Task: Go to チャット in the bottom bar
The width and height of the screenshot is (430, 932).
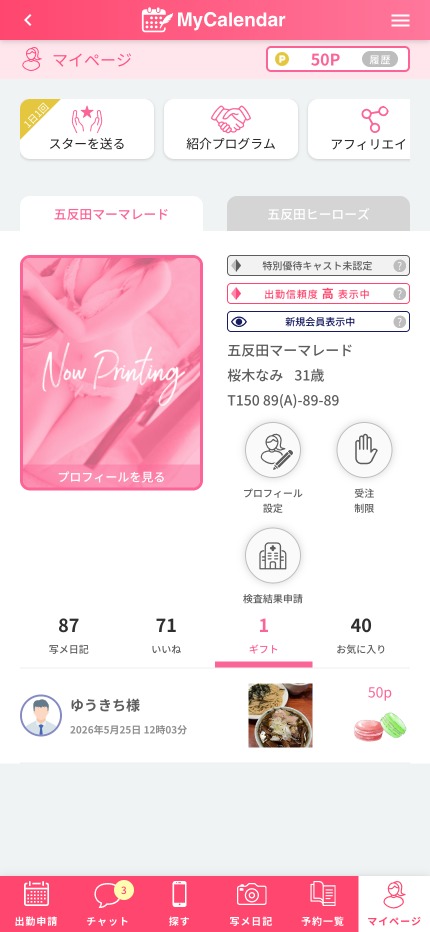Action: point(108,903)
